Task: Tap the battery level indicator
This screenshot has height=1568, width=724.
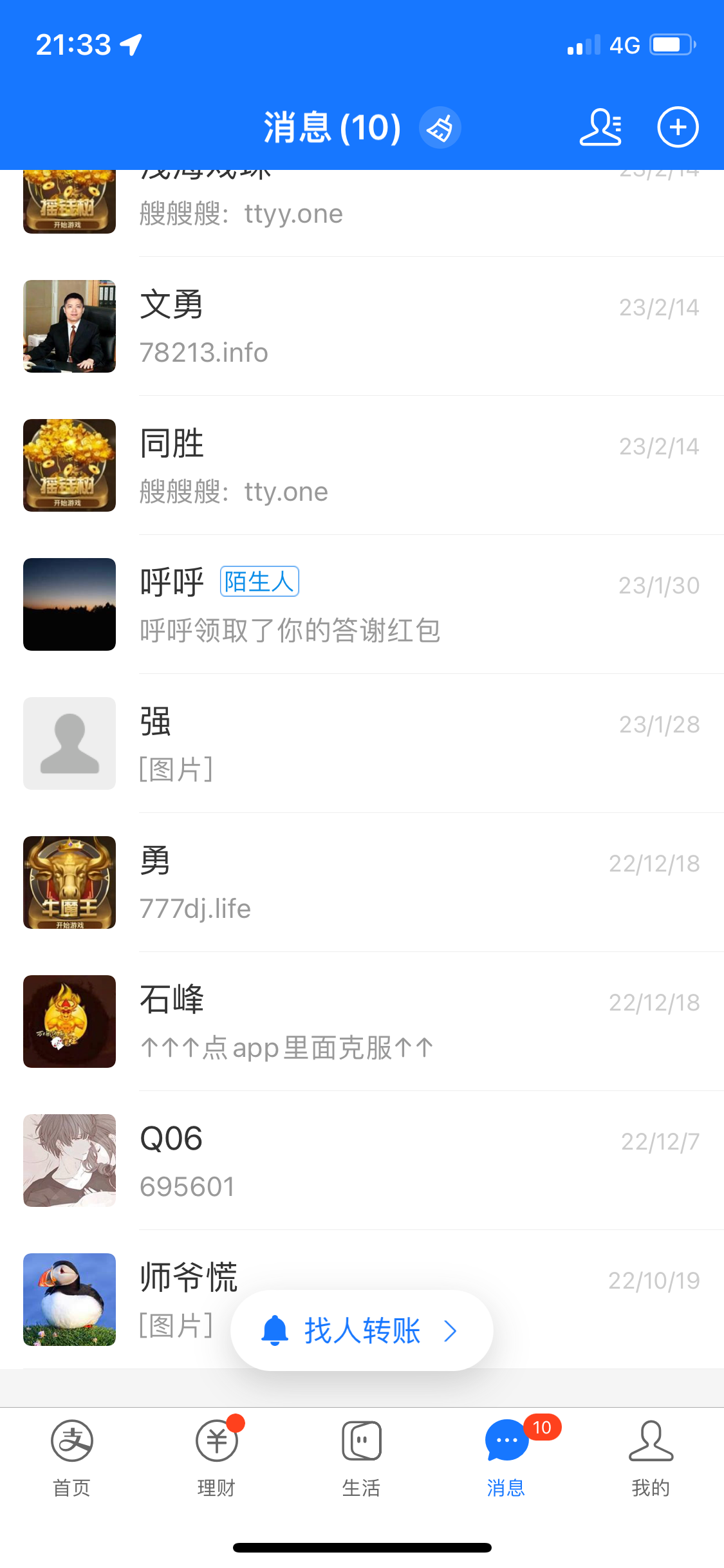Action: [x=670, y=44]
